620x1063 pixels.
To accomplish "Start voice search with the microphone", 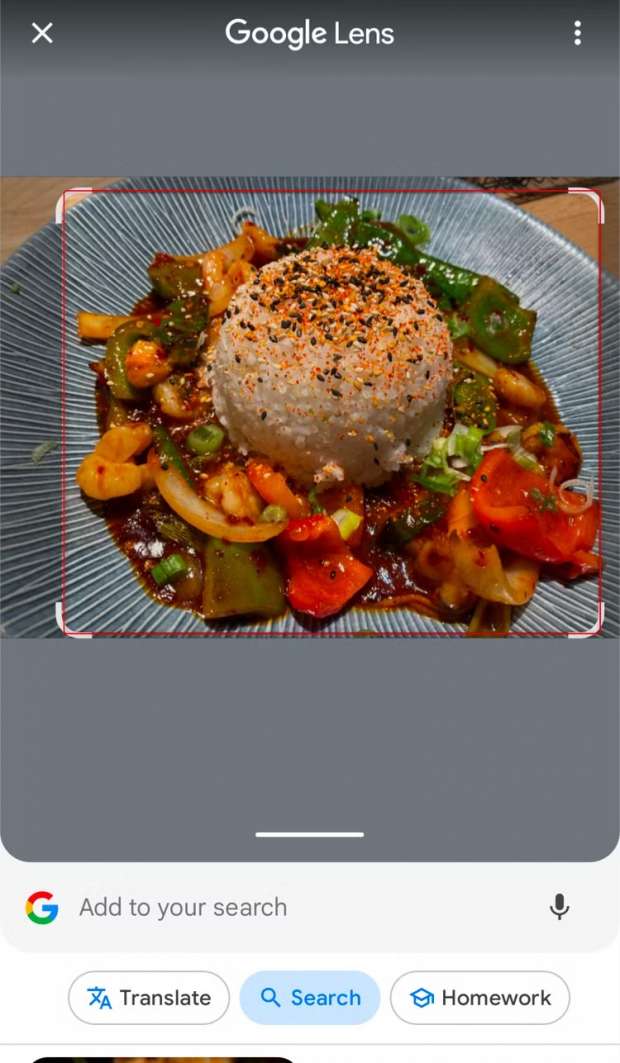I will pos(560,907).
